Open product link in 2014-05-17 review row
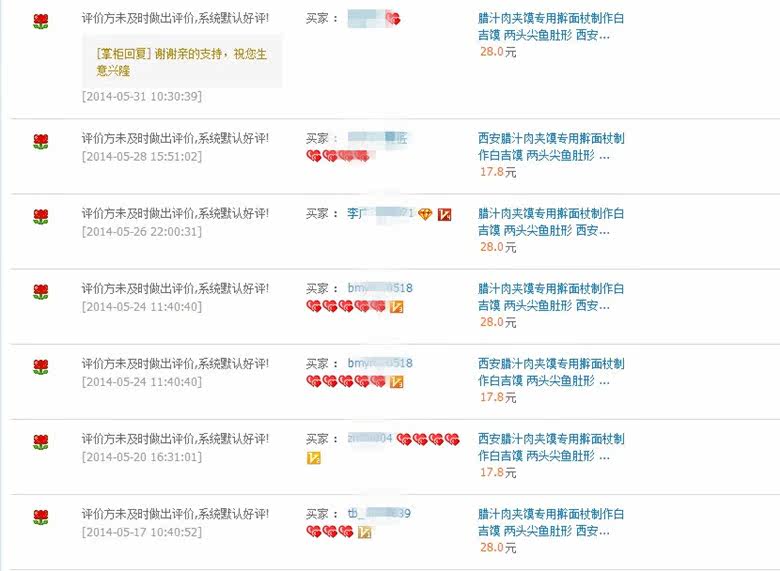 click(x=550, y=522)
